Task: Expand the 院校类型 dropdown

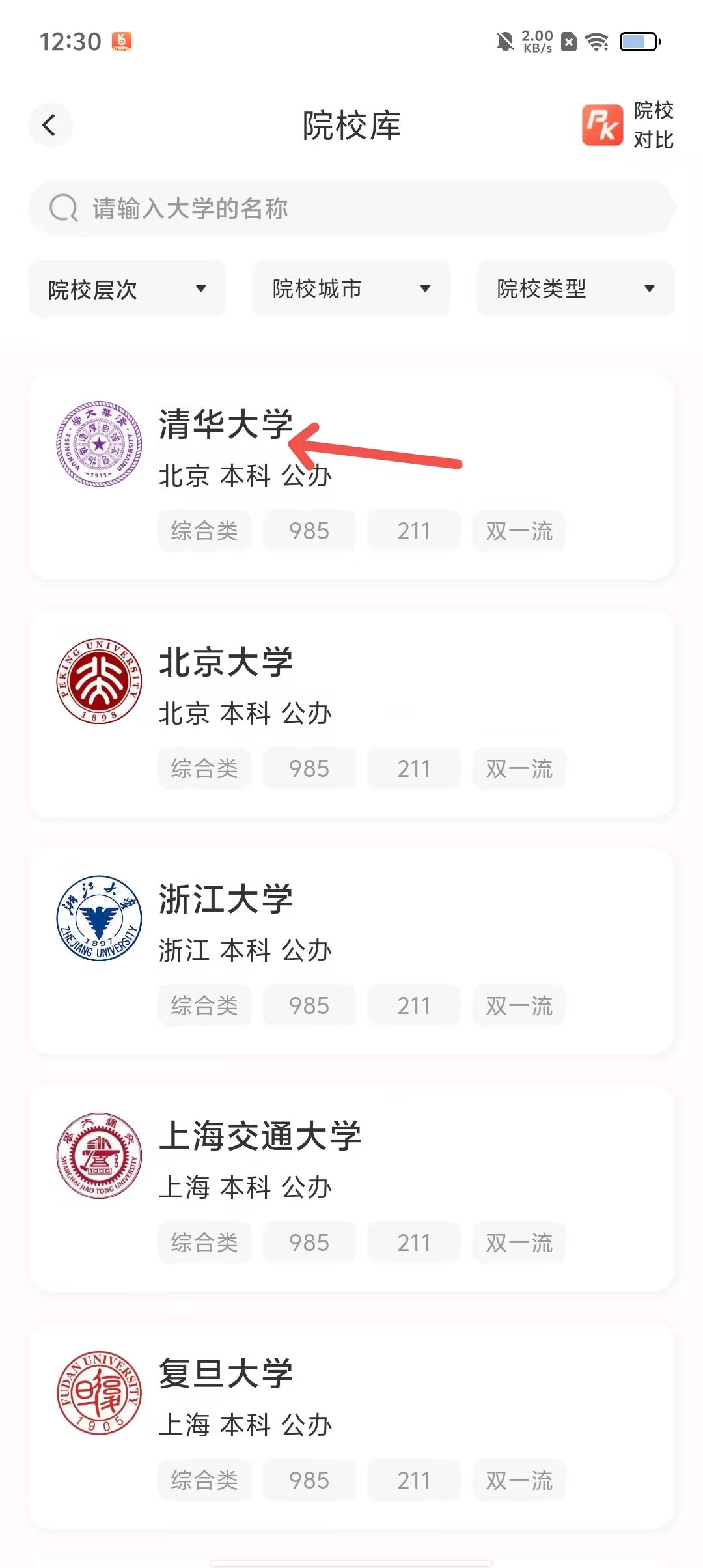Action: tap(575, 288)
